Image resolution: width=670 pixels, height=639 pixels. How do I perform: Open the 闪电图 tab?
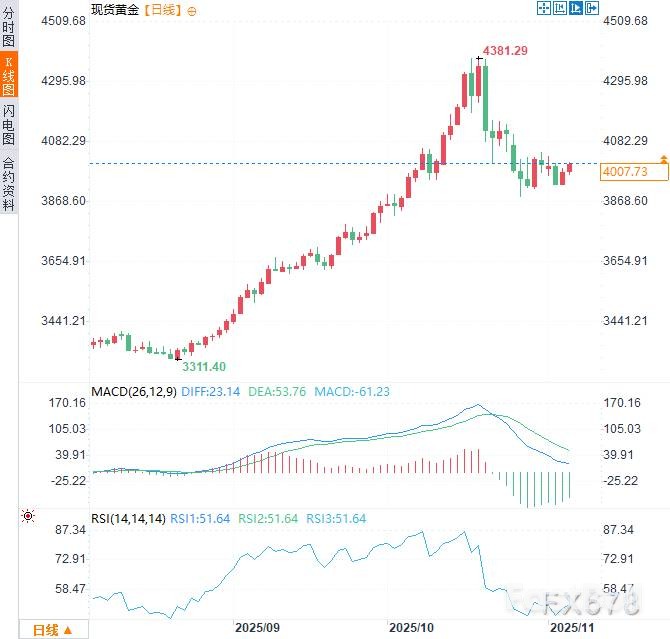click(9, 124)
